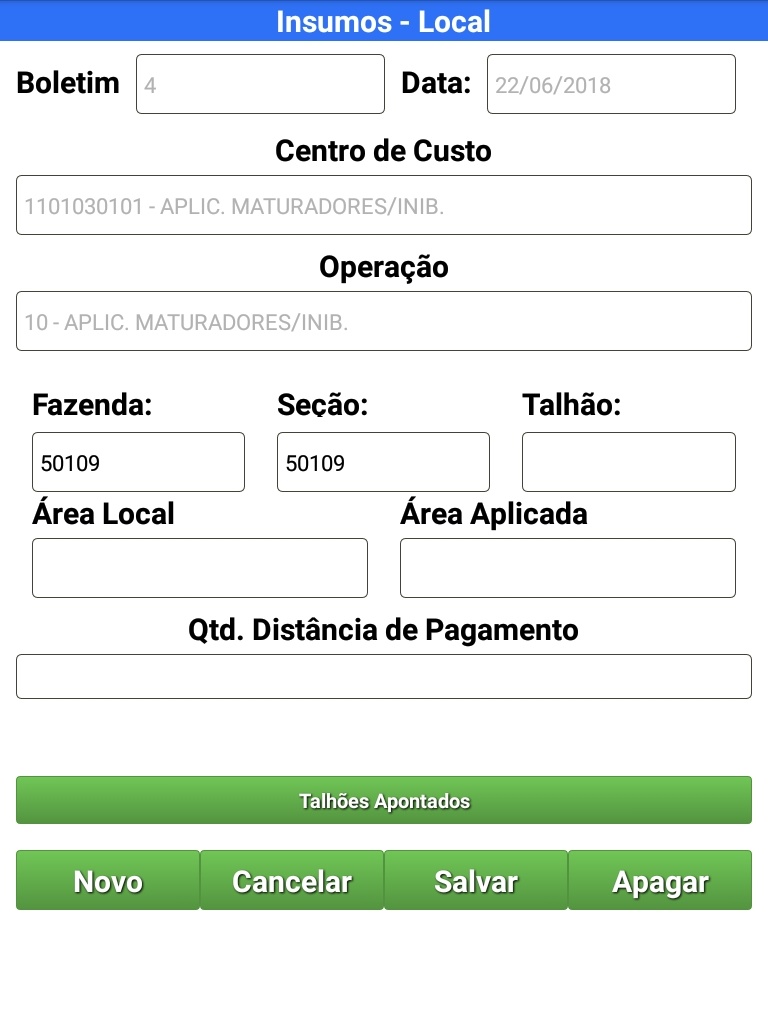Focus the Área Aplicada field
The width and height of the screenshot is (768, 1024).
567,568
